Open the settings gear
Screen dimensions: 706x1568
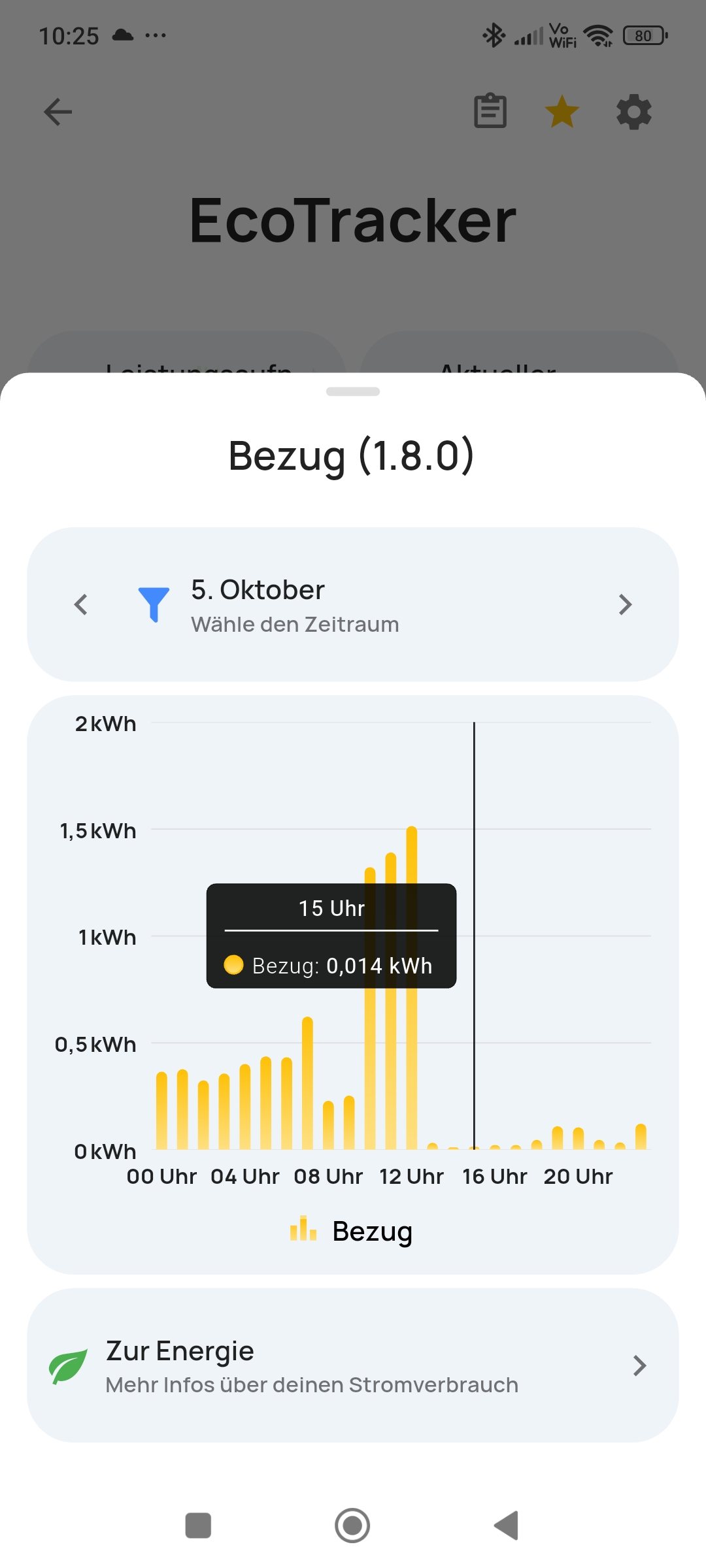coord(634,112)
